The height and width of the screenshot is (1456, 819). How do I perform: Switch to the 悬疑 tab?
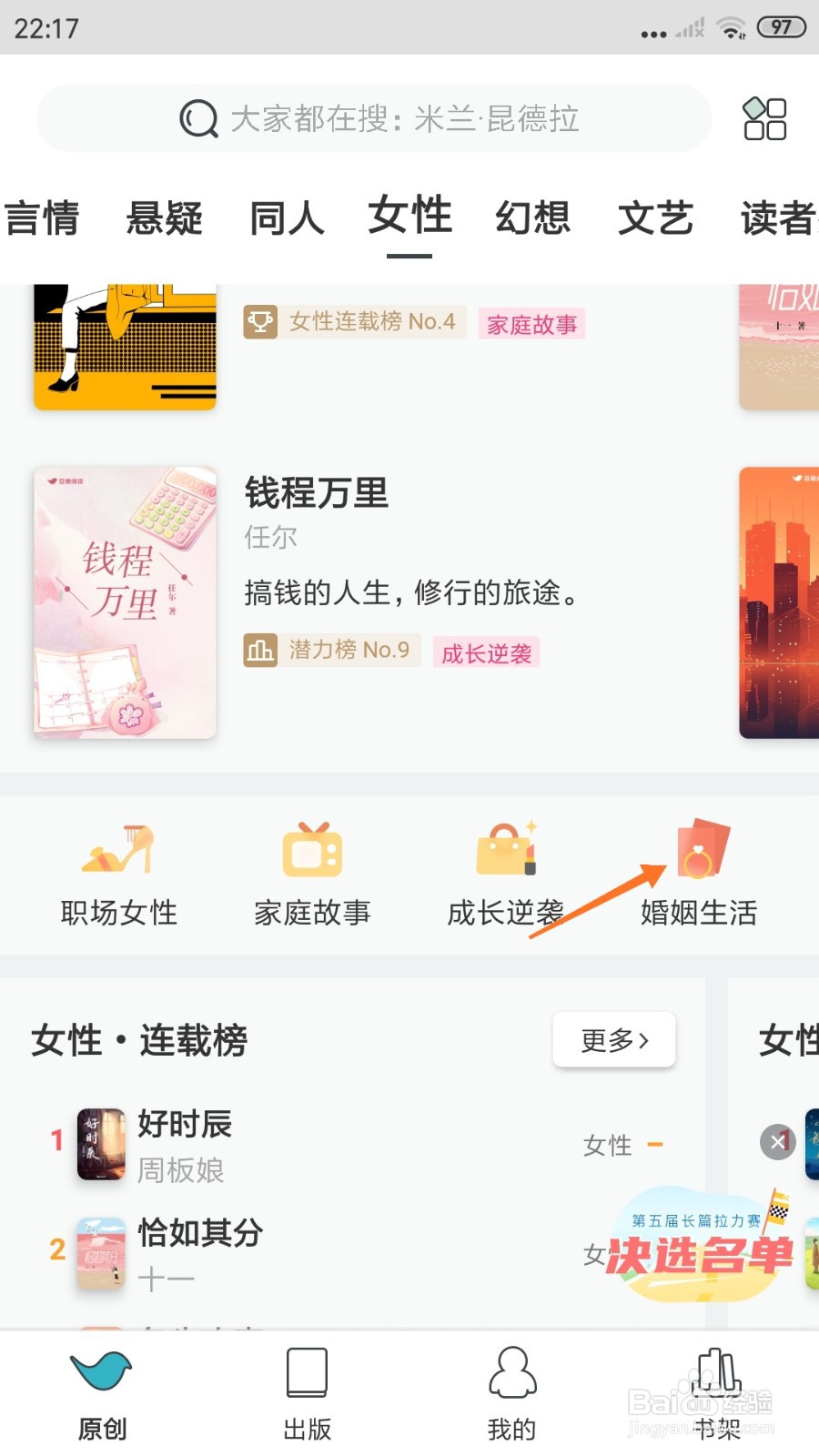coord(163,217)
